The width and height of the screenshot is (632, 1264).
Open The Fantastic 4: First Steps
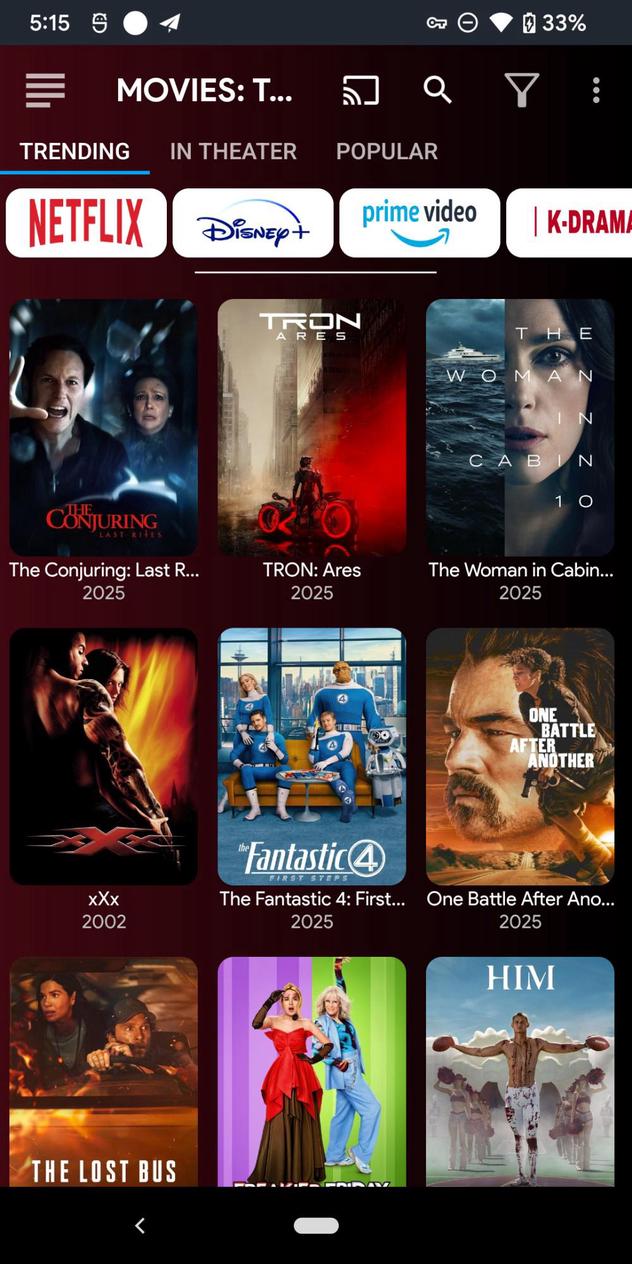pyautogui.click(x=312, y=756)
